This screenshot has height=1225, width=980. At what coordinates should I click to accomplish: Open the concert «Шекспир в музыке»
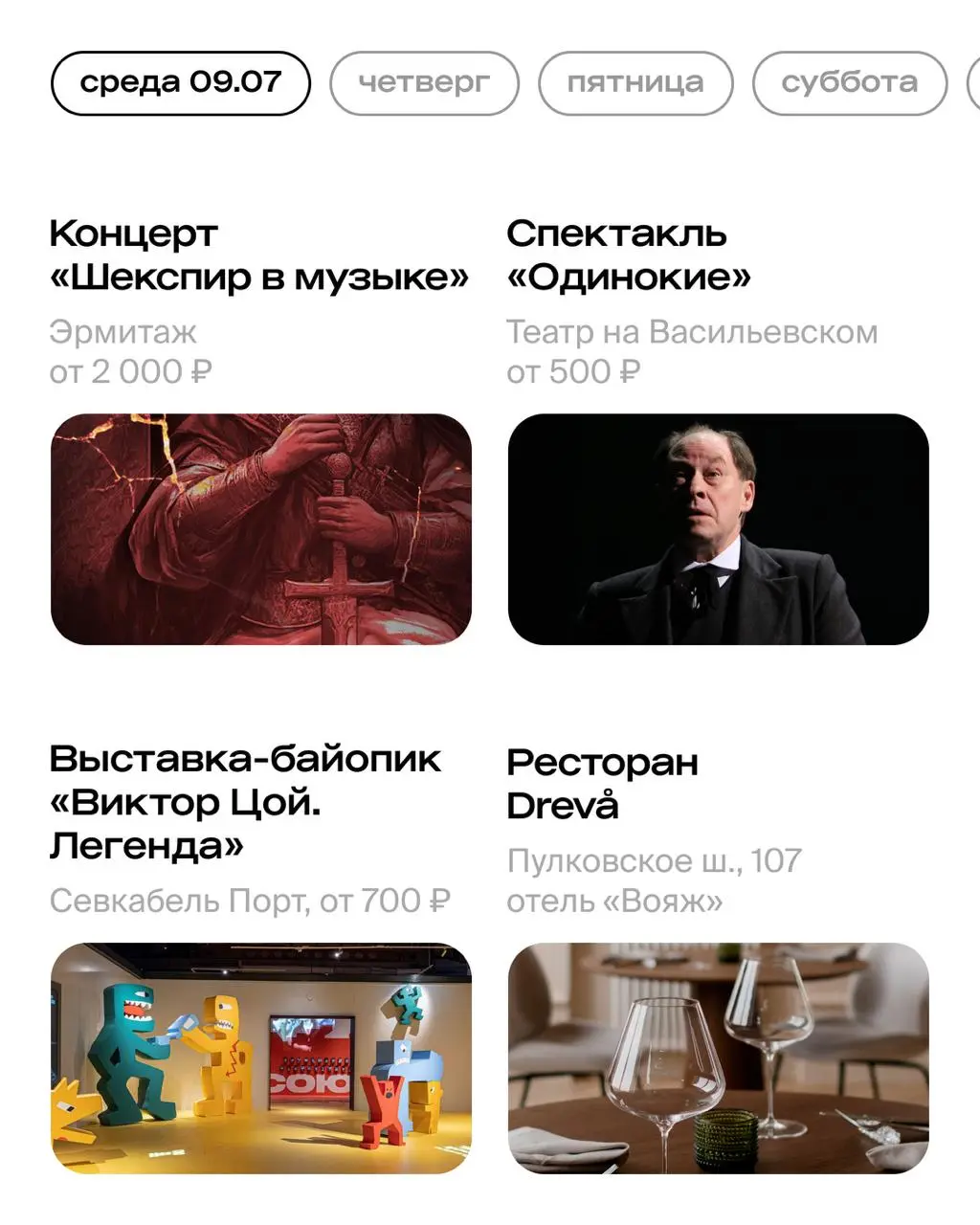tap(260, 256)
